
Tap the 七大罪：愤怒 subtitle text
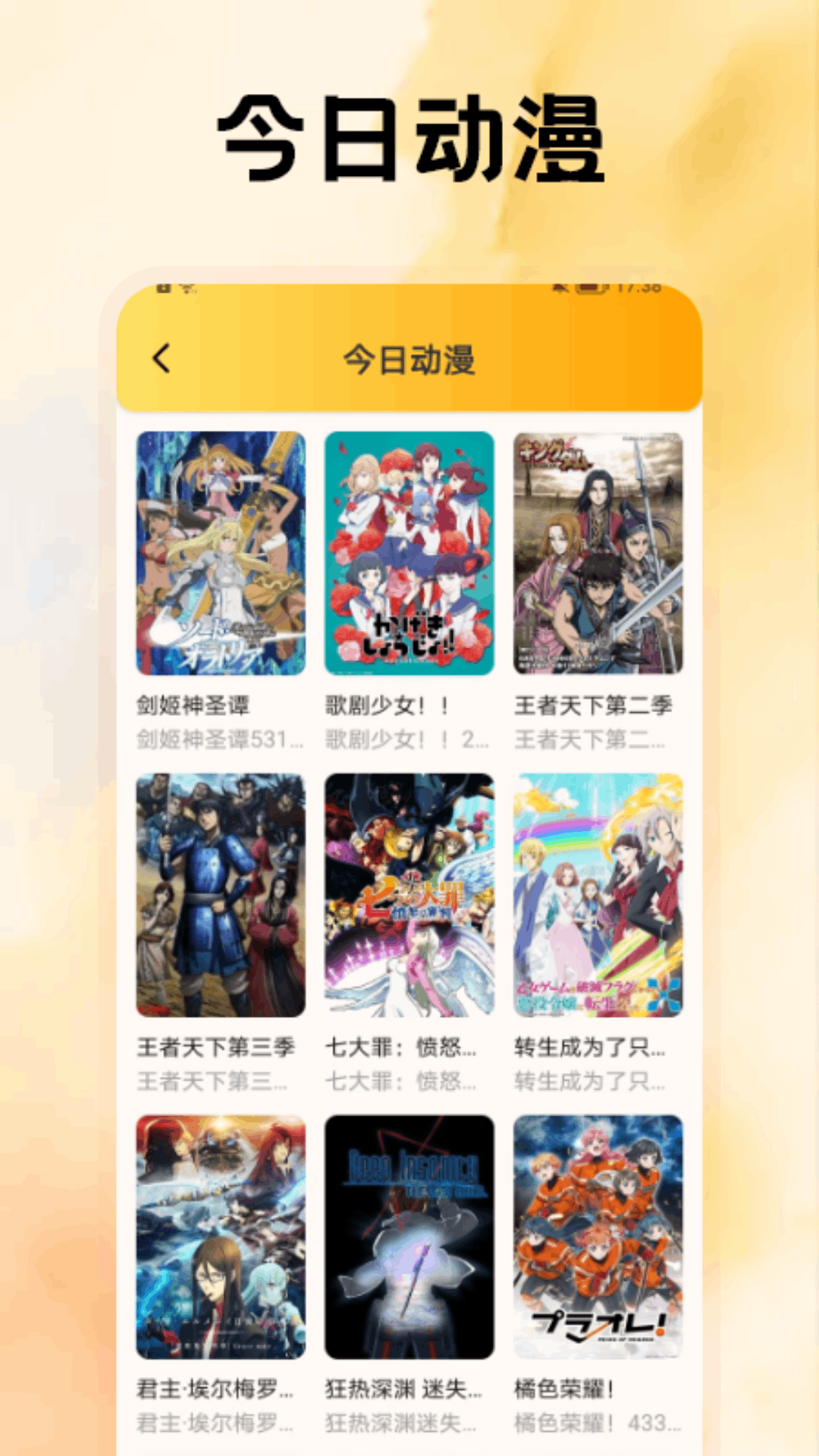pyautogui.click(x=402, y=1083)
